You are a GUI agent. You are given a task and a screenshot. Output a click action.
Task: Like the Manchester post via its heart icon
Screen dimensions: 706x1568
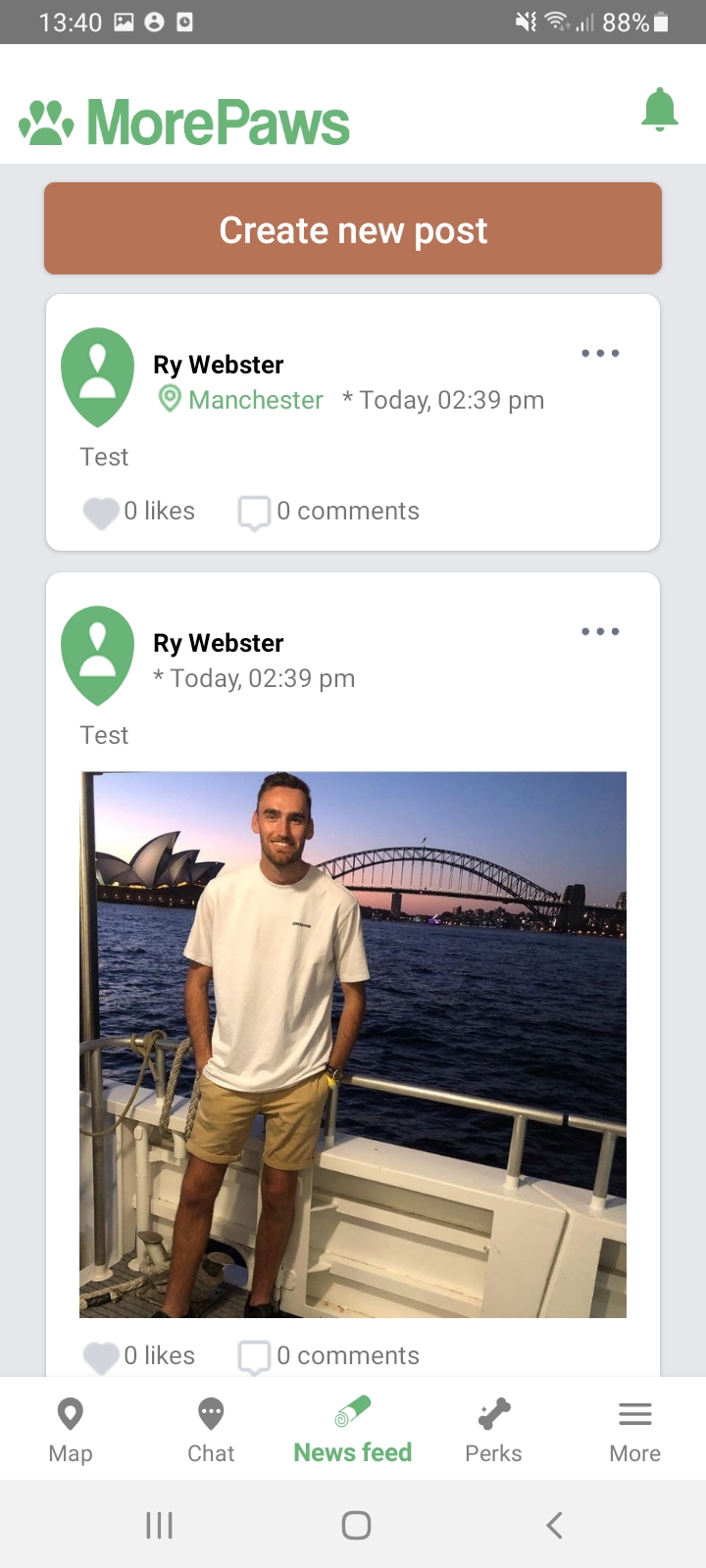point(101,512)
